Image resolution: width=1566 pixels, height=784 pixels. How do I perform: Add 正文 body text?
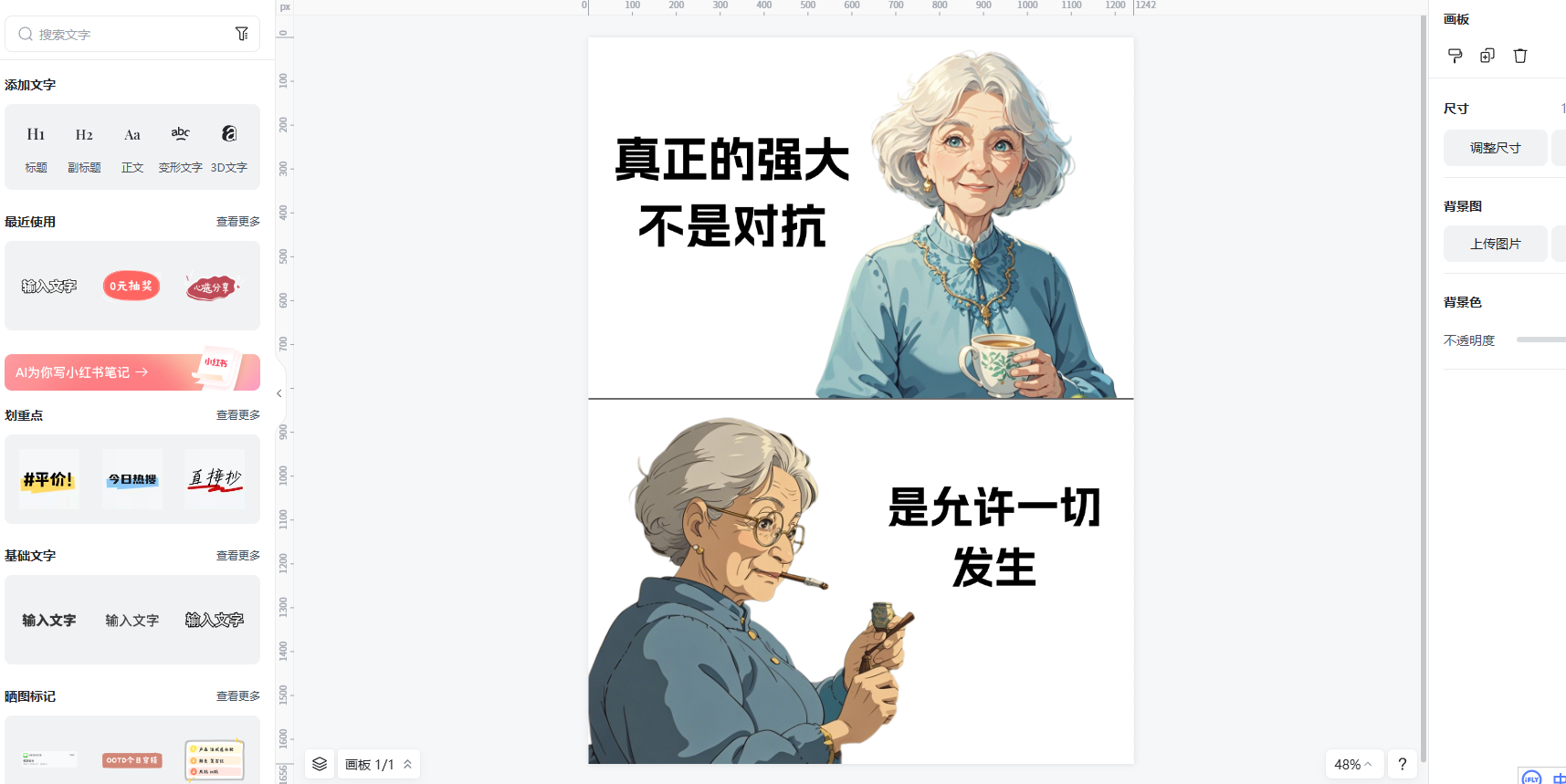132,146
